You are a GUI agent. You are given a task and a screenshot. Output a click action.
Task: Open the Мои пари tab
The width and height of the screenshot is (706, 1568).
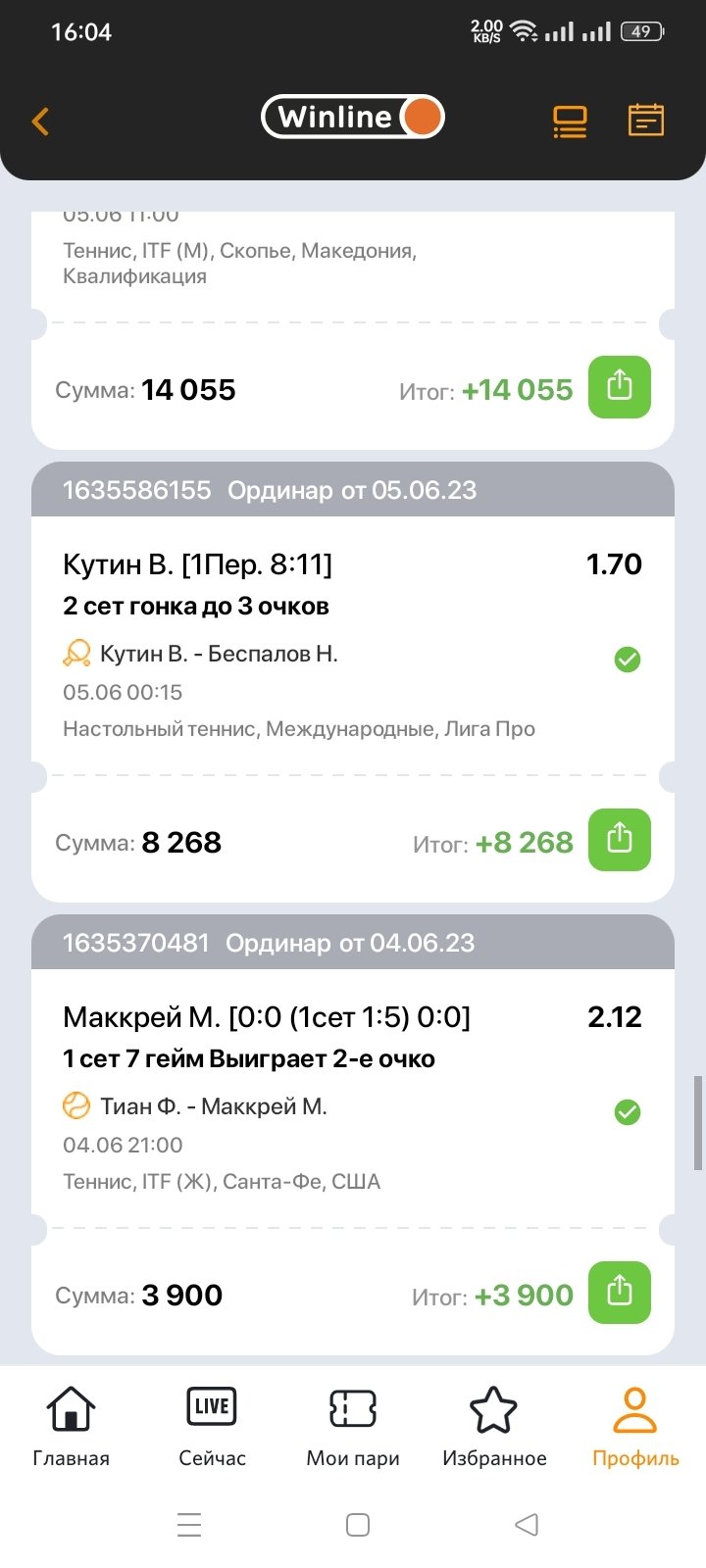click(x=353, y=1426)
